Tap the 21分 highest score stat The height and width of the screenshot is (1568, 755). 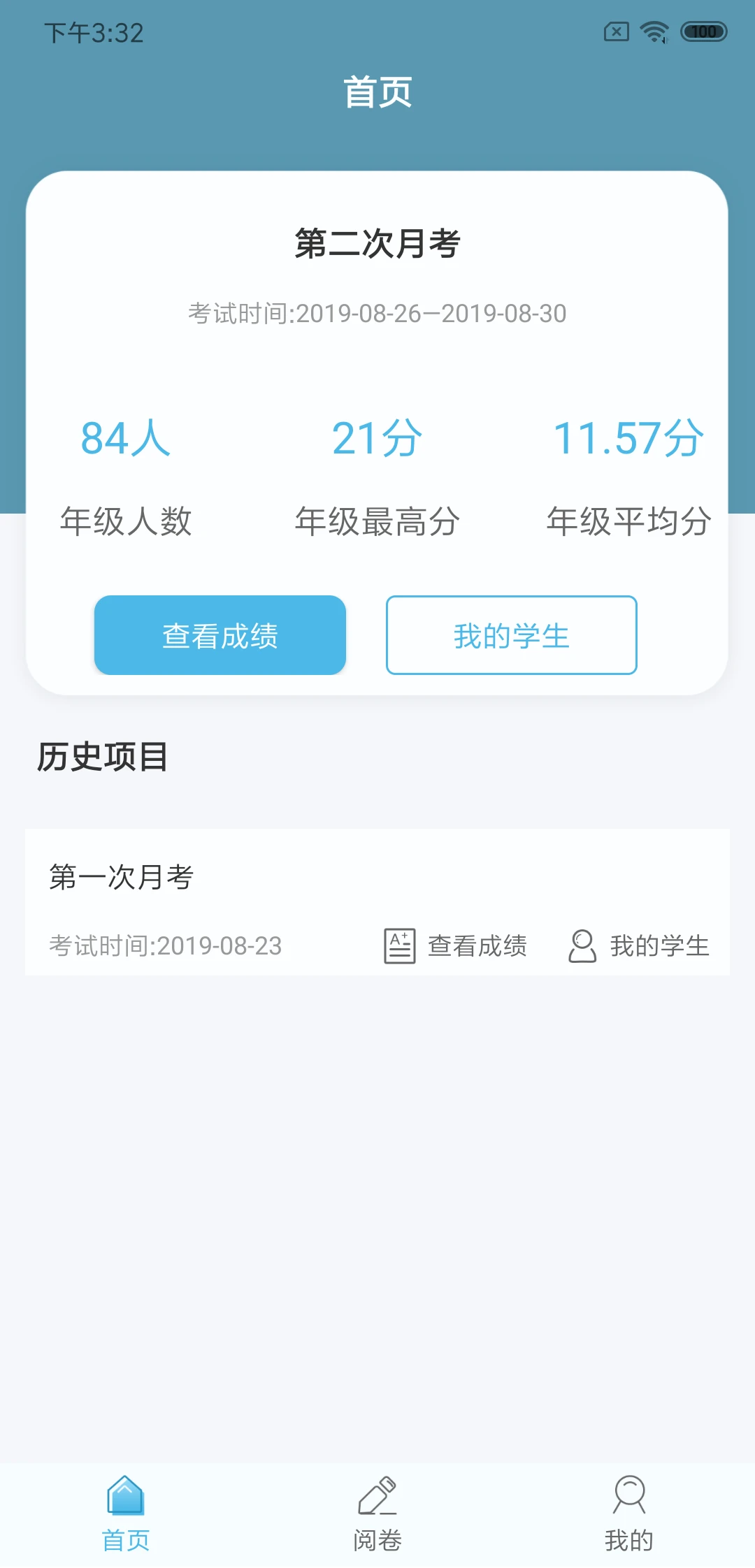[377, 438]
